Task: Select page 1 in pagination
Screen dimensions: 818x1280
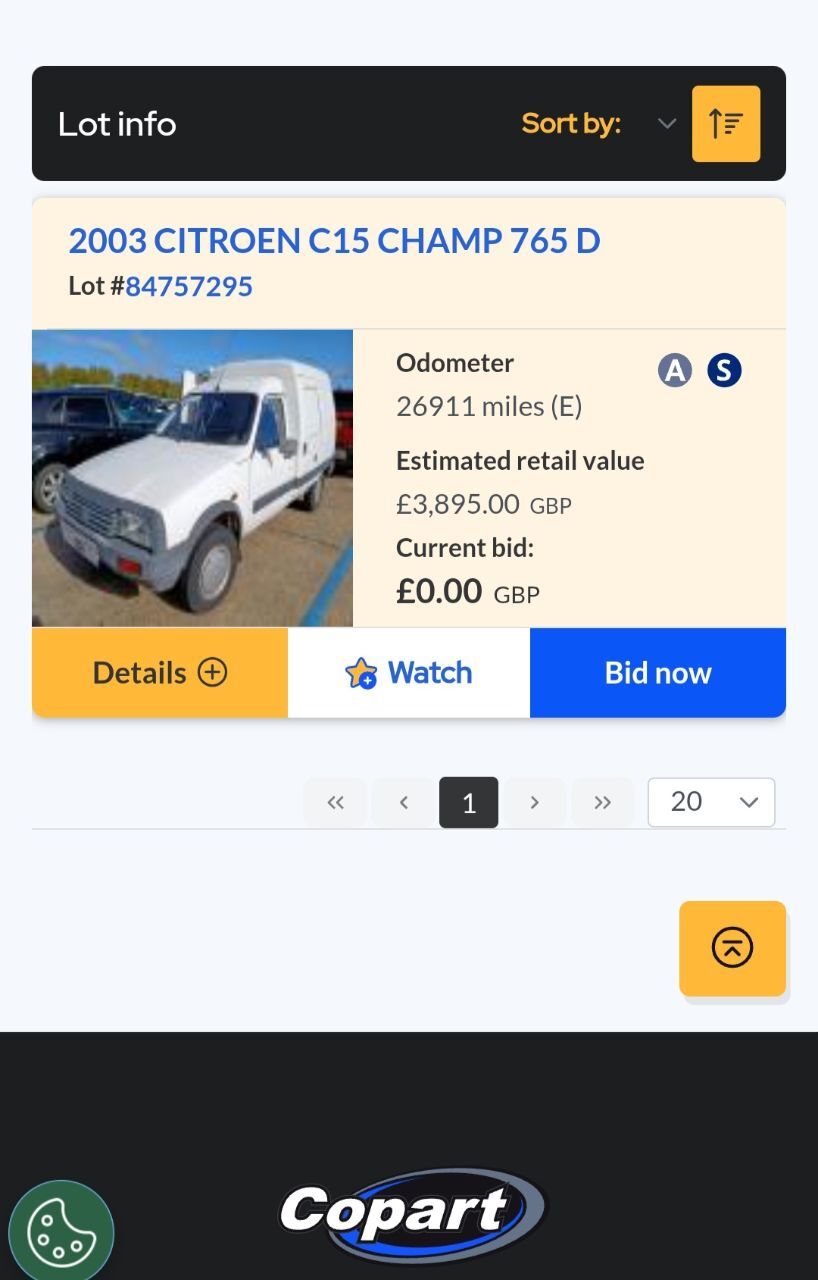Action: tap(468, 802)
